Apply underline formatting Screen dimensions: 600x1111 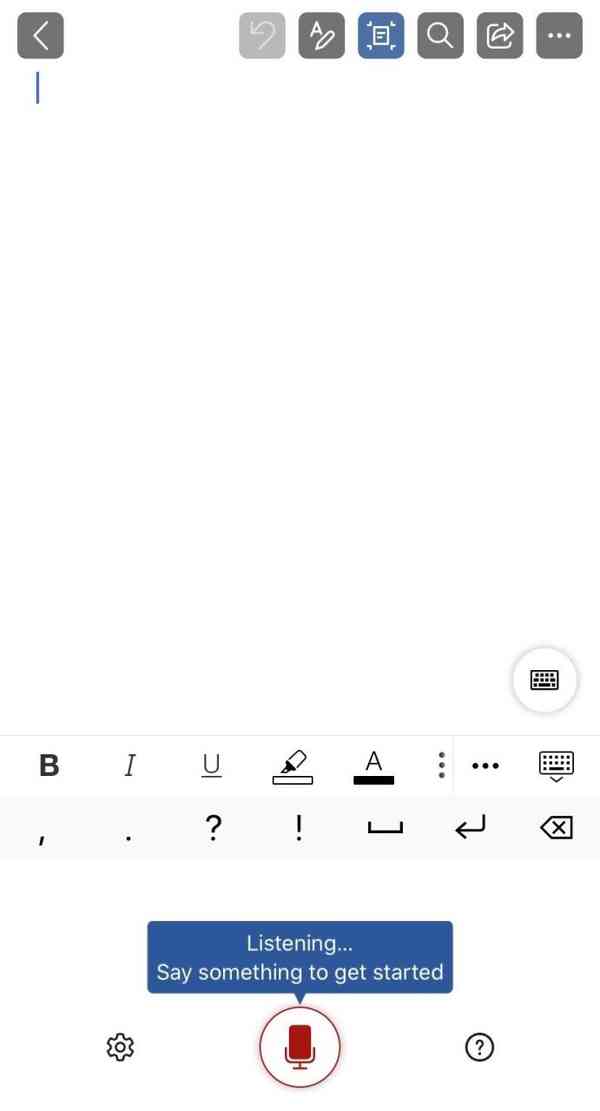211,766
